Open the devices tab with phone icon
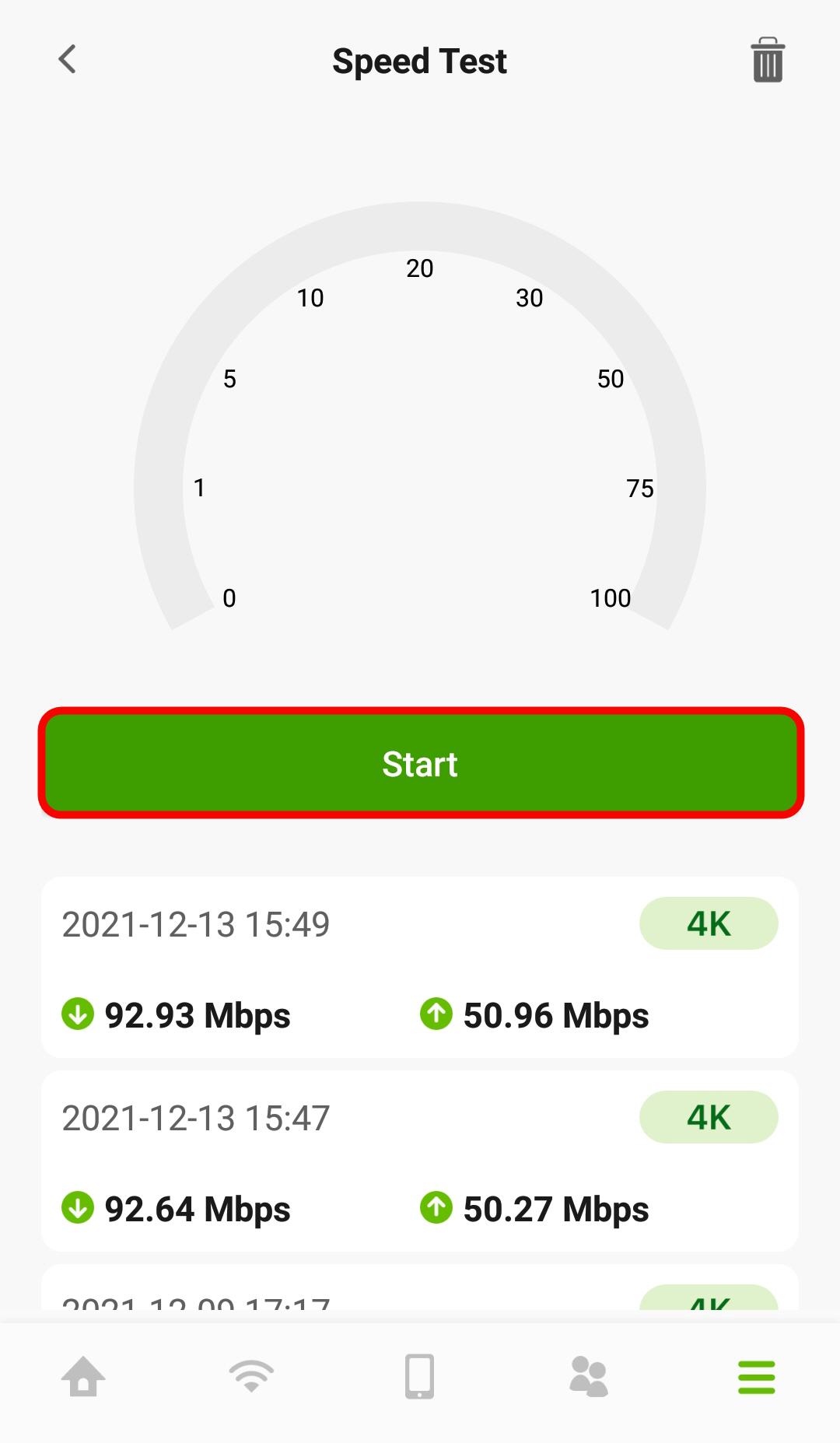 [419, 1376]
